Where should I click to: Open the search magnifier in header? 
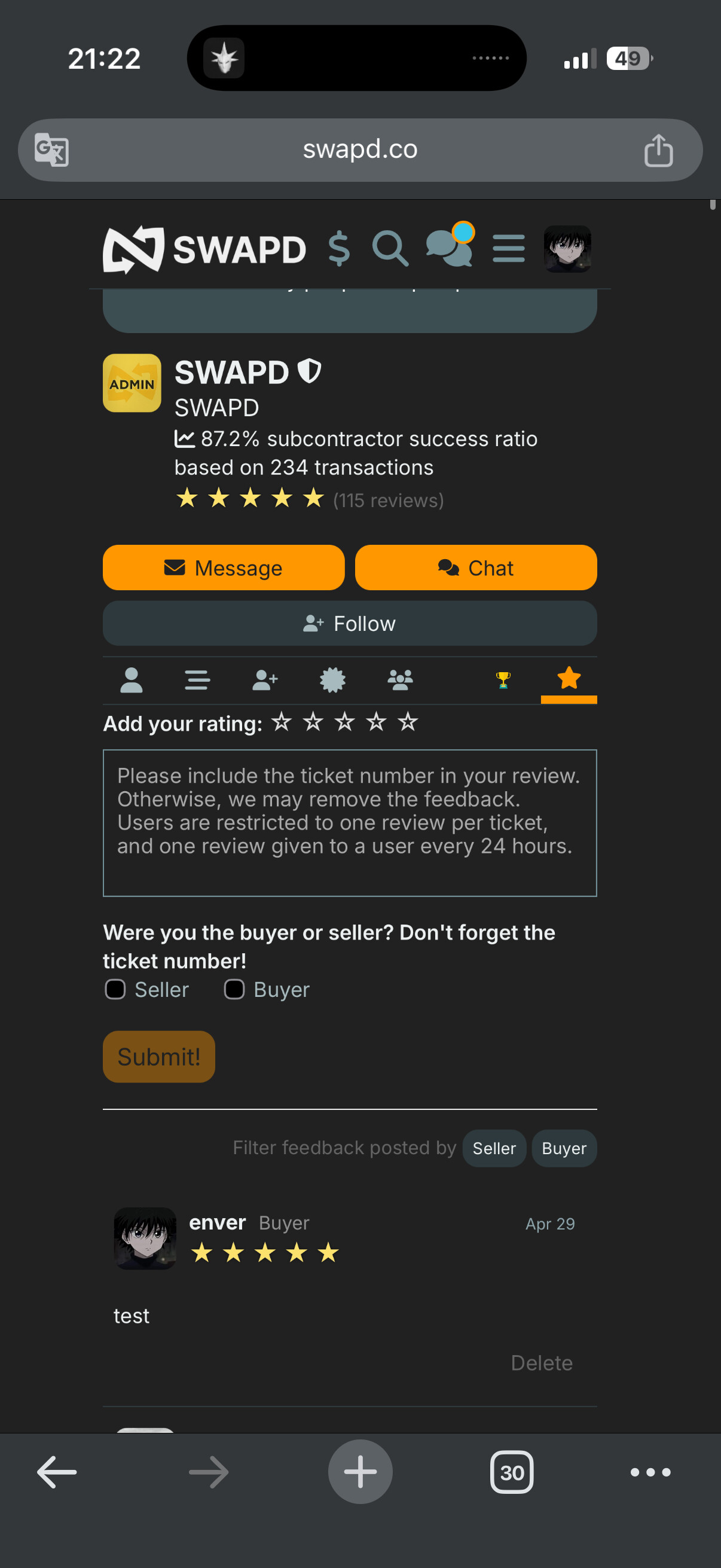click(x=390, y=249)
